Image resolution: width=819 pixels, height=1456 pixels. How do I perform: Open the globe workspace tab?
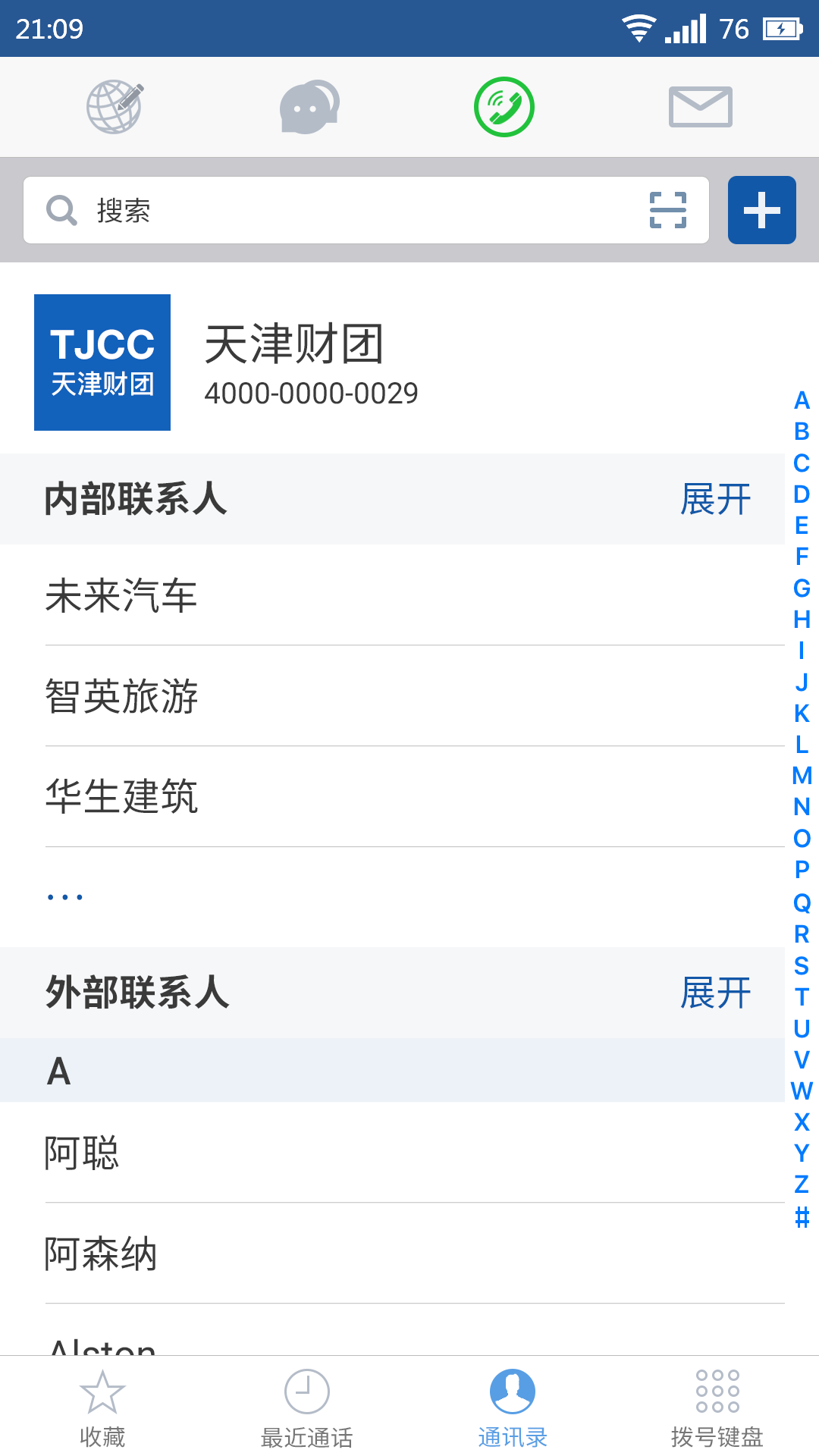point(115,107)
